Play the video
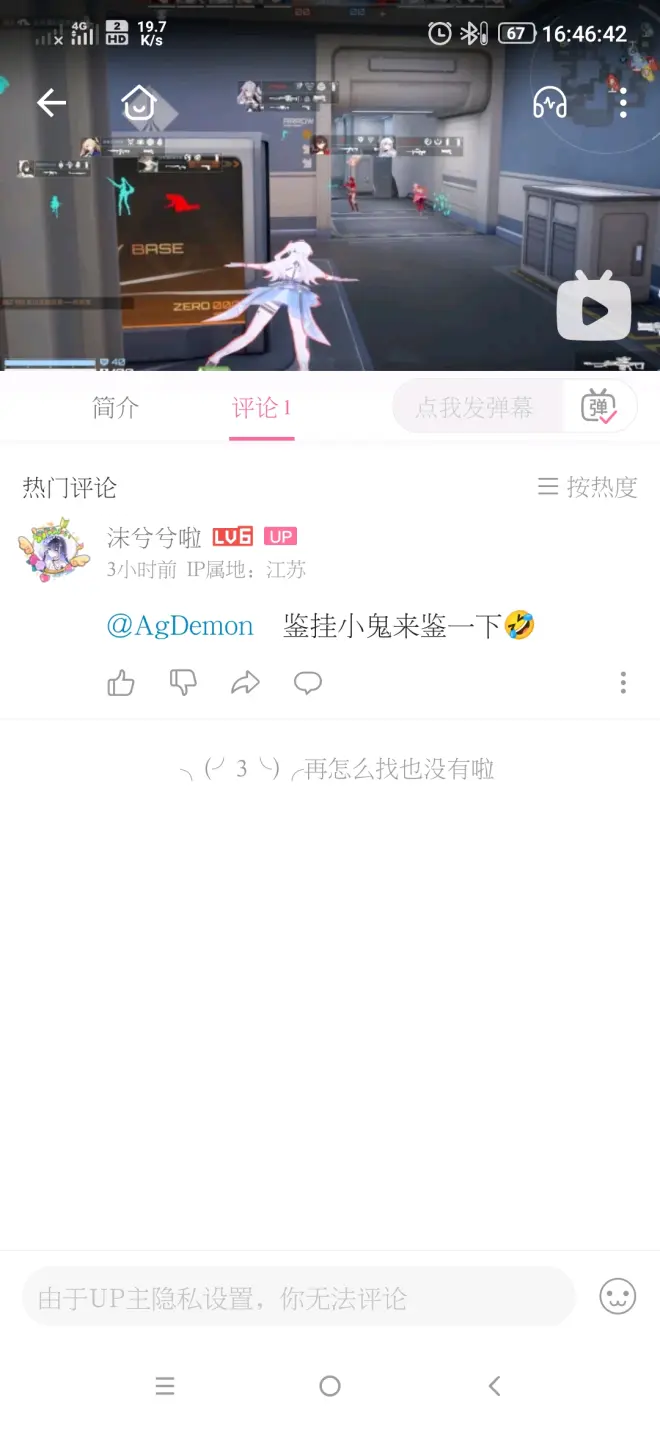 (594, 310)
